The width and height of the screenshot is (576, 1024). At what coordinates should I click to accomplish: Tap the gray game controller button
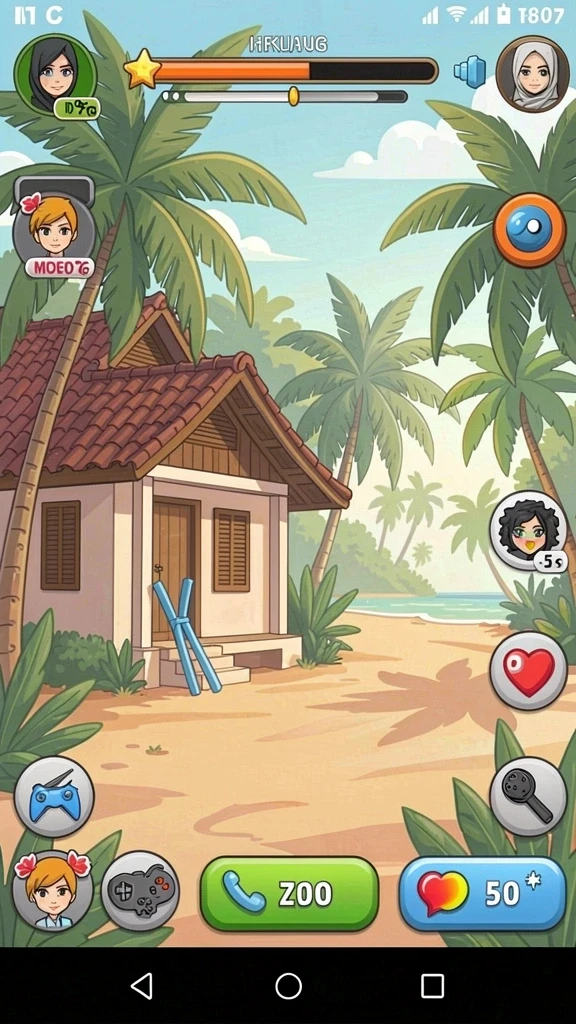tap(140, 891)
